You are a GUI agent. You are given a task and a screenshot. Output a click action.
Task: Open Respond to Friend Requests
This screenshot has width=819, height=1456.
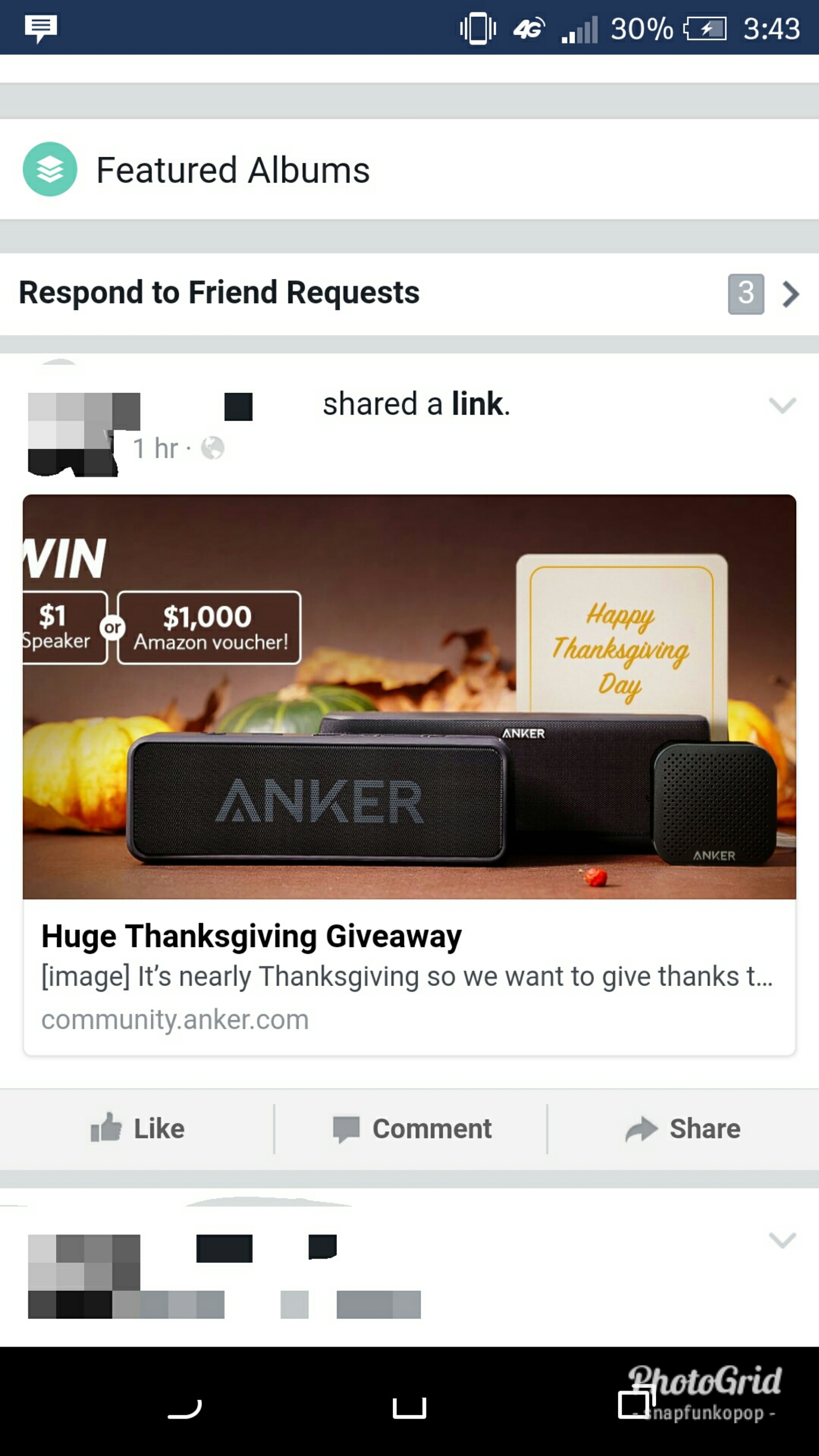(x=409, y=294)
